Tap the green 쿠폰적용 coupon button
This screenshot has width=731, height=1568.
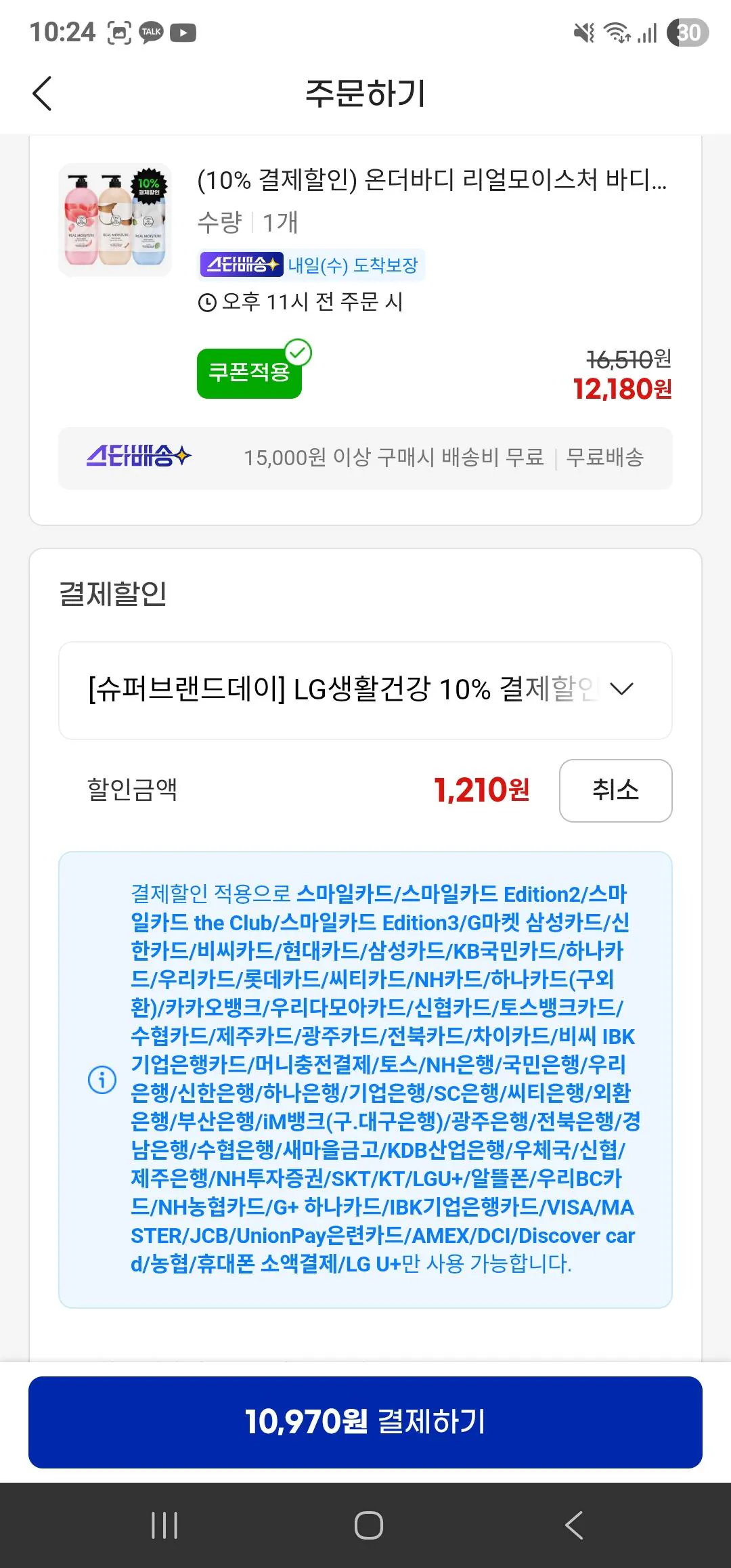point(250,373)
